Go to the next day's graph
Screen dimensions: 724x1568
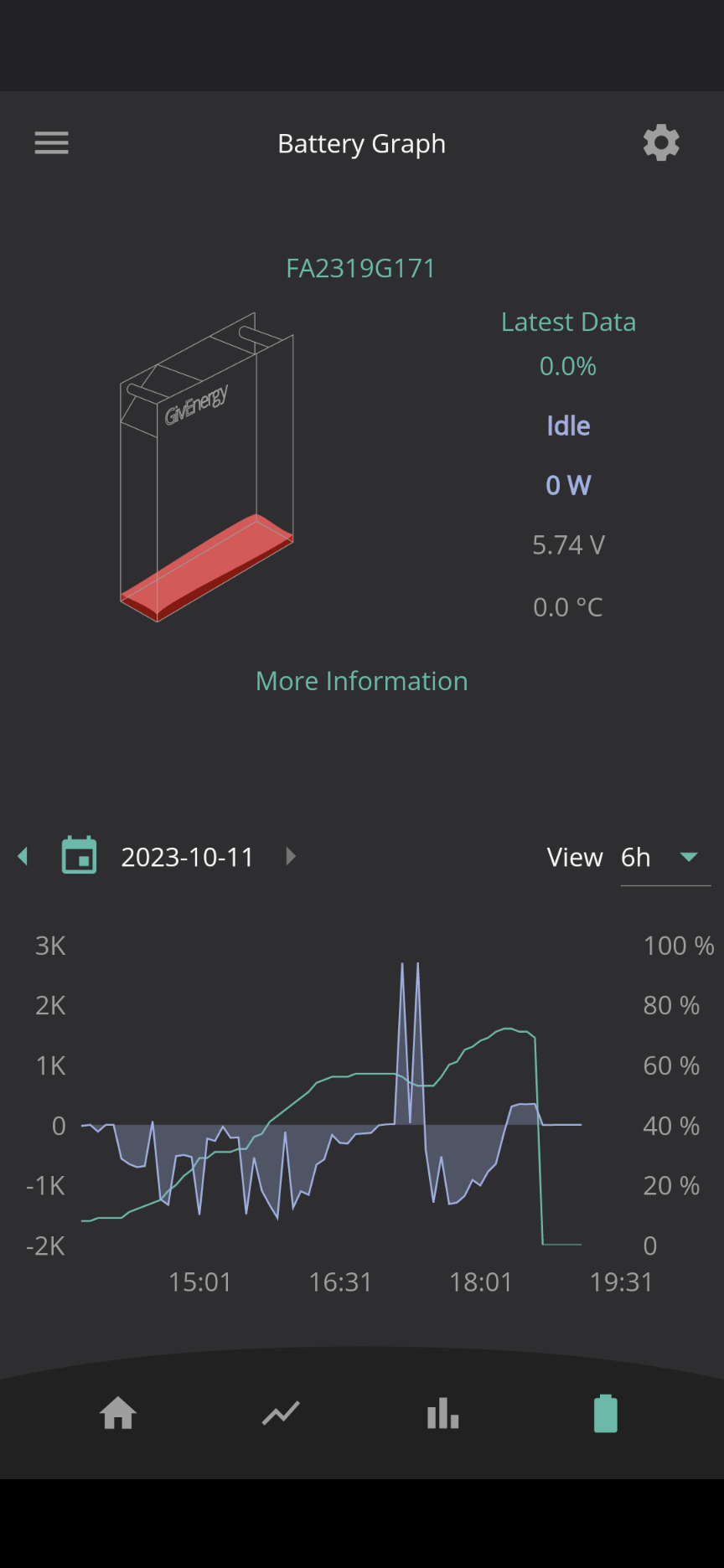(291, 856)
